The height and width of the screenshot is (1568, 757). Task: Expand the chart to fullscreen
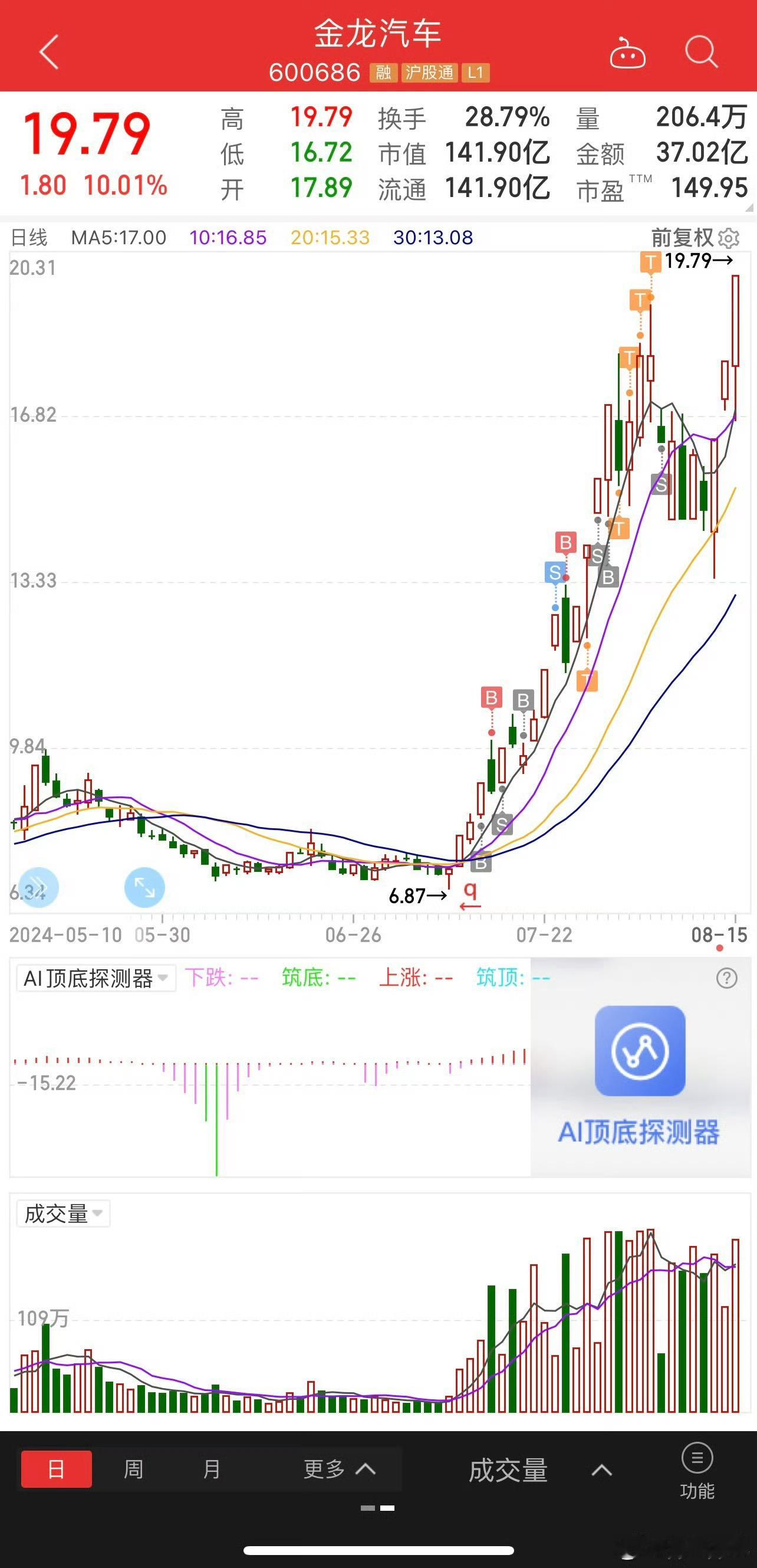[144, 887]
